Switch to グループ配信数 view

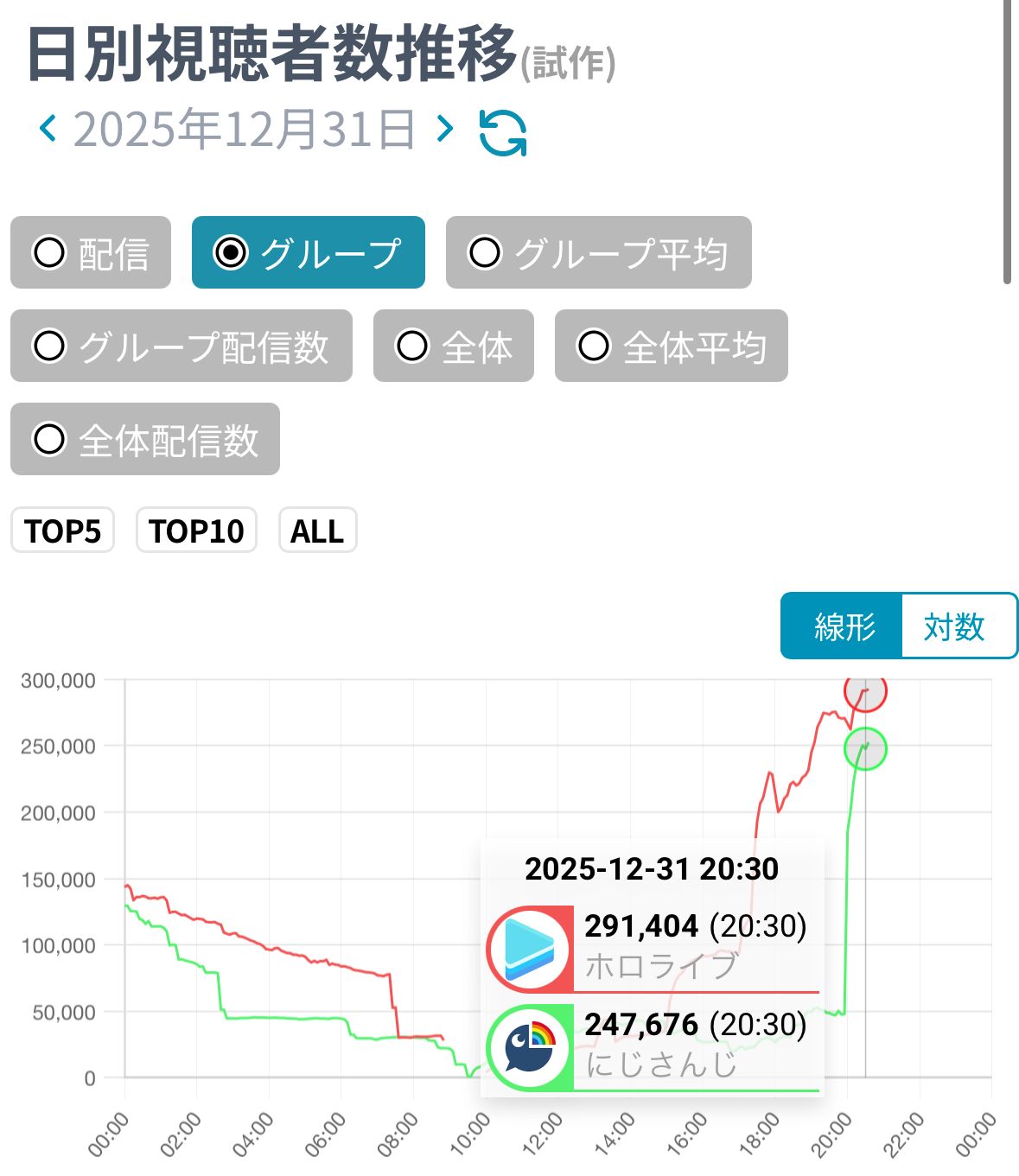[182, 346]
